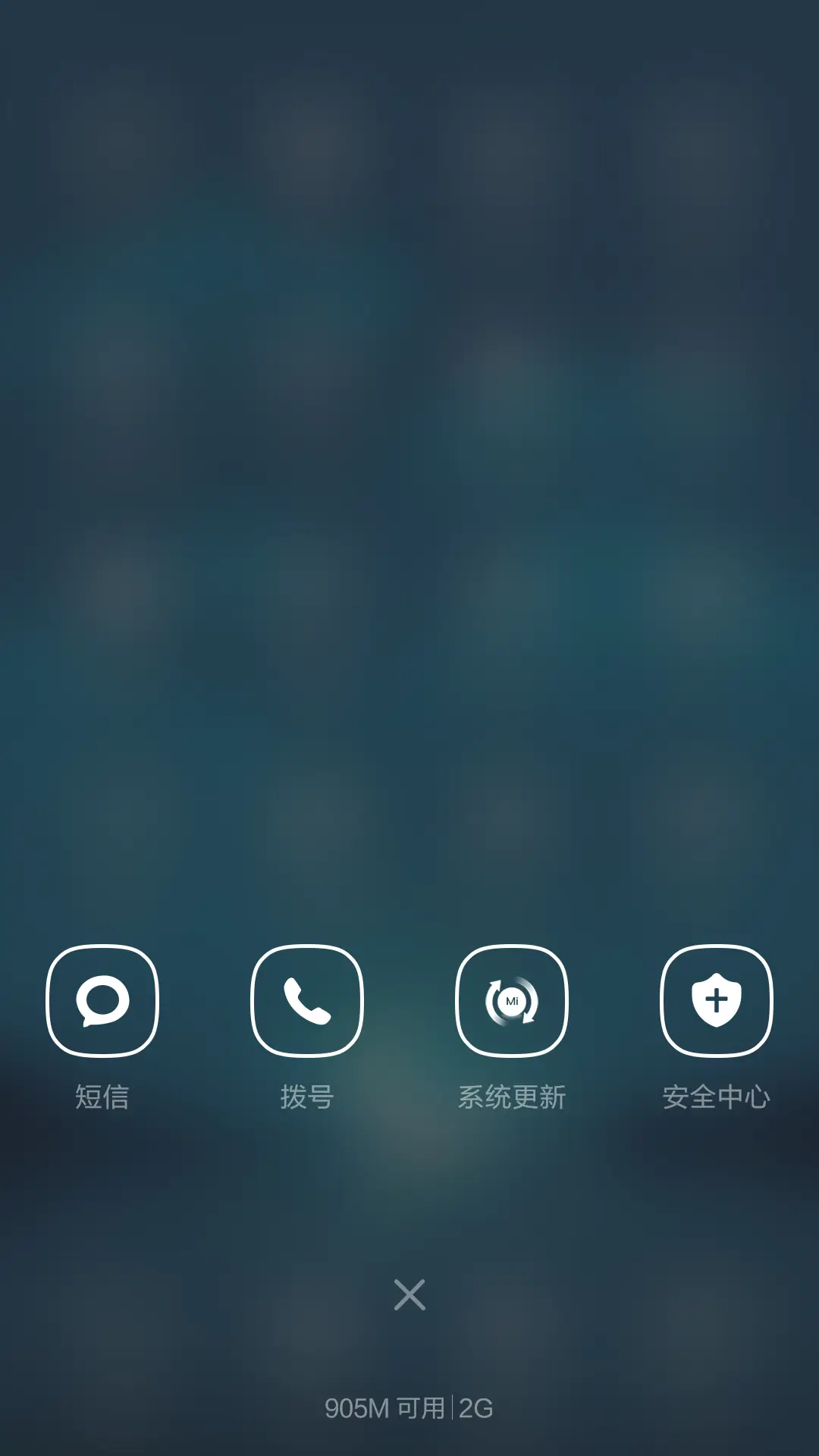
Task: Choose the rightmost rounded app tile
Action: click(x=717, y=1001)
